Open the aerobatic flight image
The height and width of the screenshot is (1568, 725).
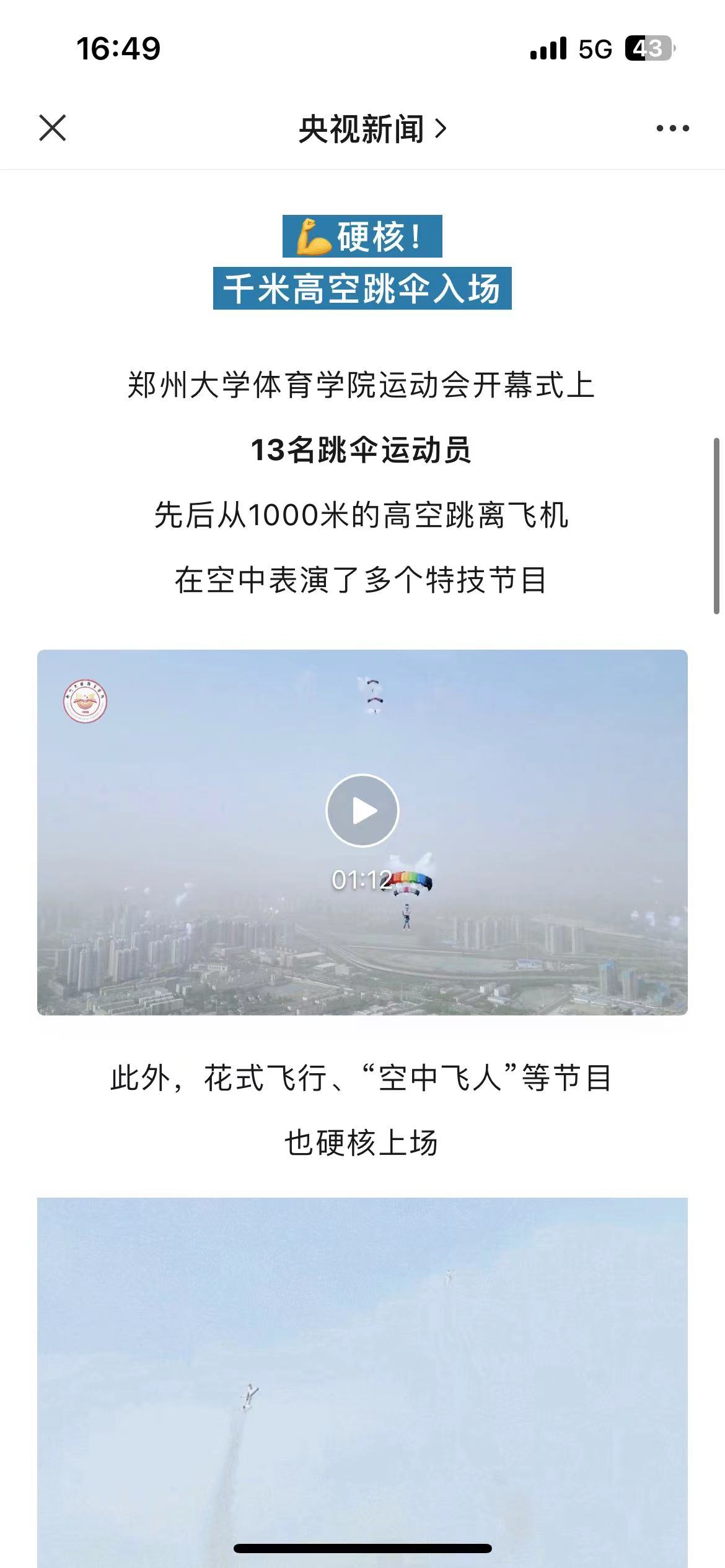point(362,1381)
